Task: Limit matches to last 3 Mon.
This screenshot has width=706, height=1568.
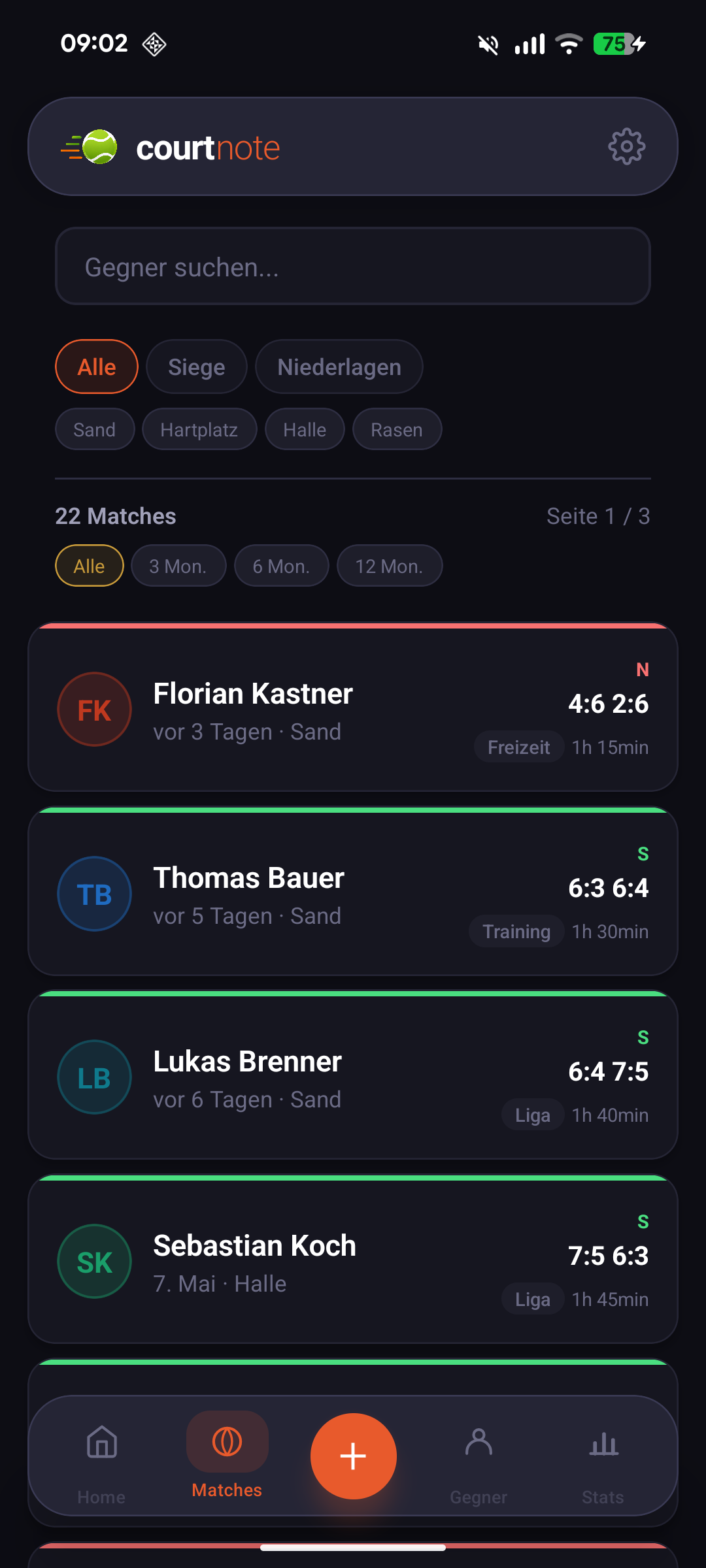Action: 178,566
